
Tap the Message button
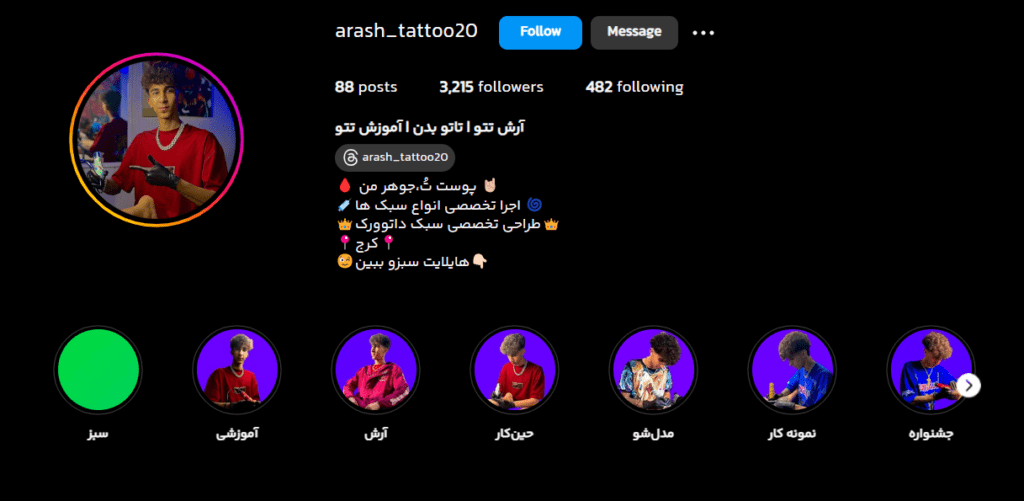634,32
